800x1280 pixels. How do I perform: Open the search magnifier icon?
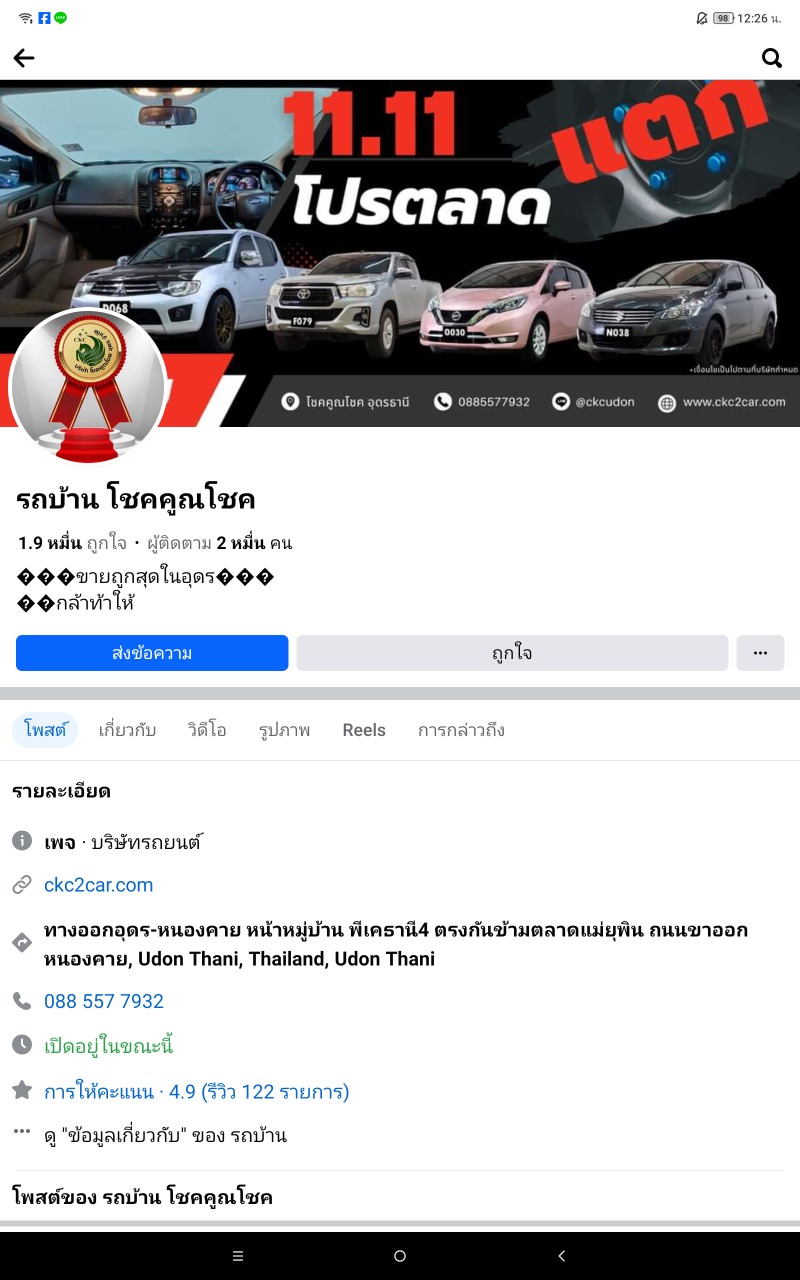771,58
